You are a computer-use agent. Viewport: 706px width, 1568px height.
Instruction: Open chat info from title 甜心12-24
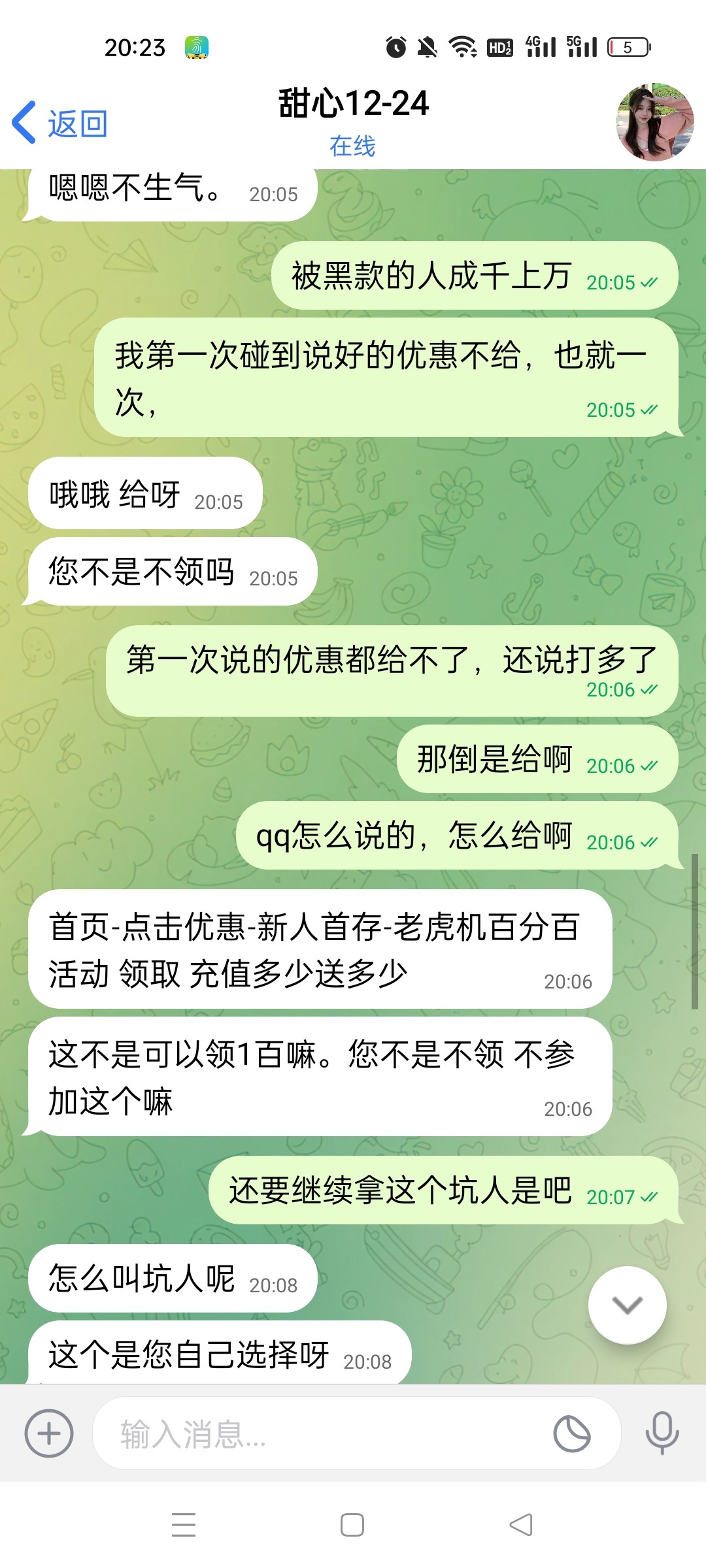coord(353,105)
